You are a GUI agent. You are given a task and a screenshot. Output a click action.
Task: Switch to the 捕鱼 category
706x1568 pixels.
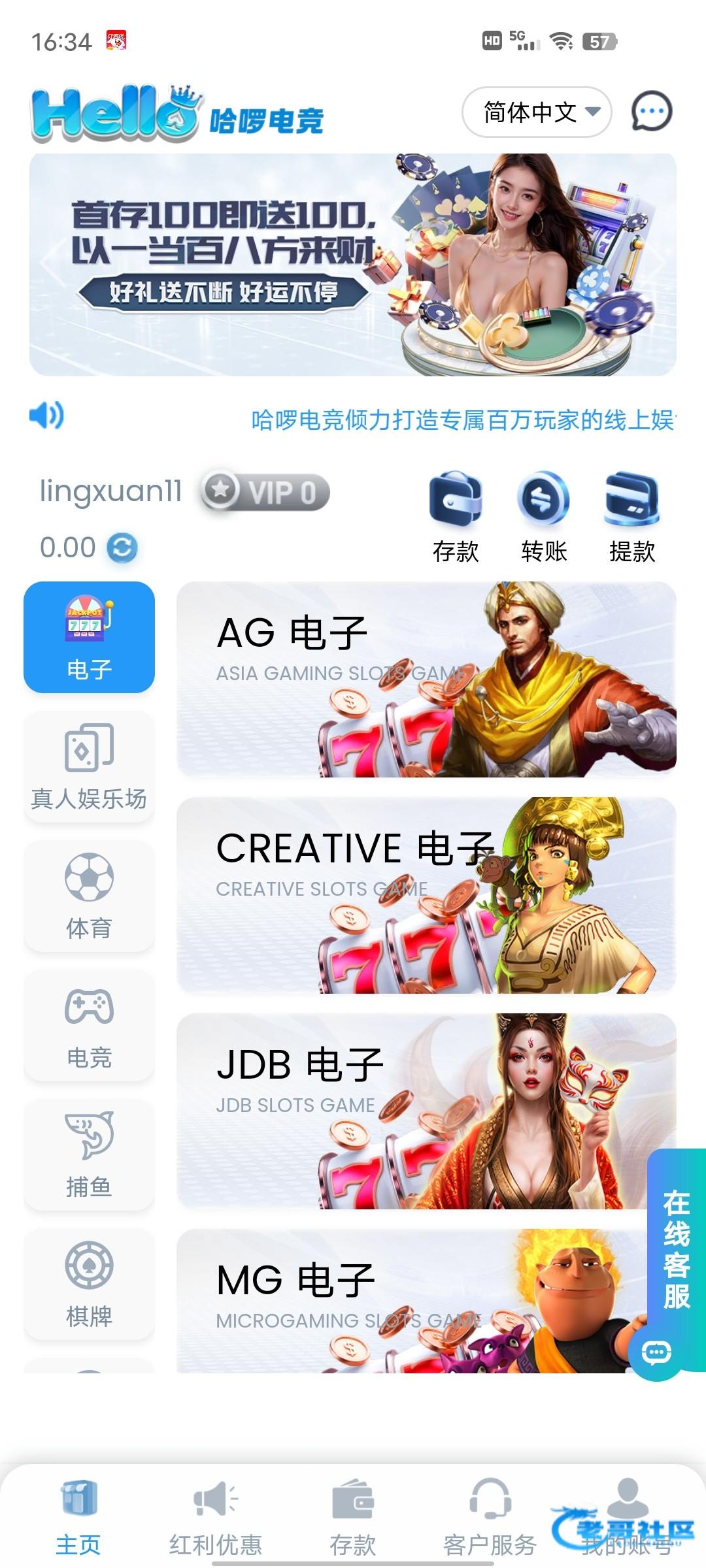[90, 1154]
